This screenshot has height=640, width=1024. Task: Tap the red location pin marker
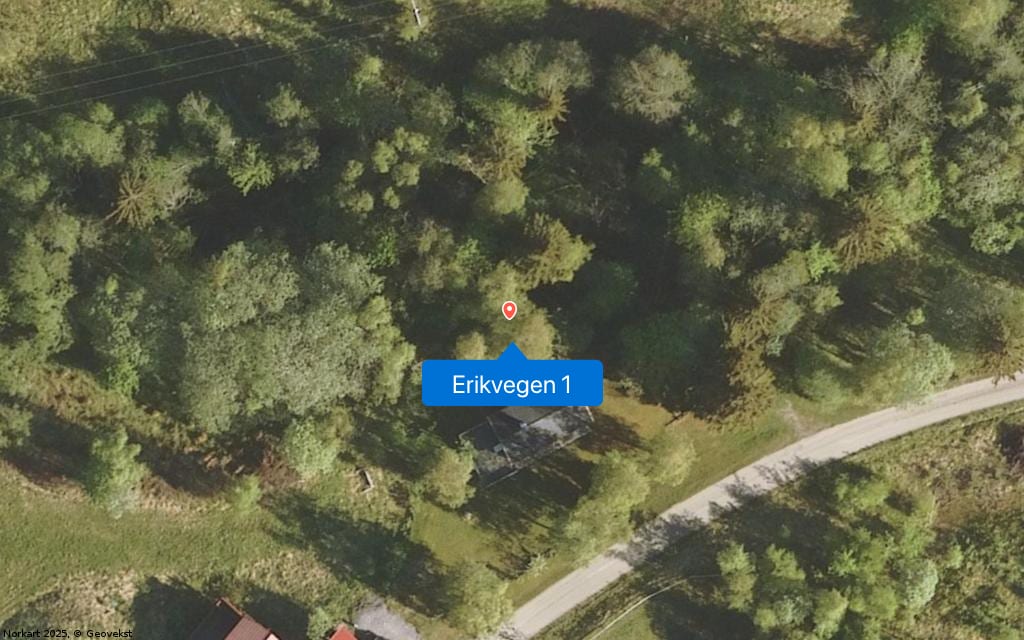coord(509,310)
